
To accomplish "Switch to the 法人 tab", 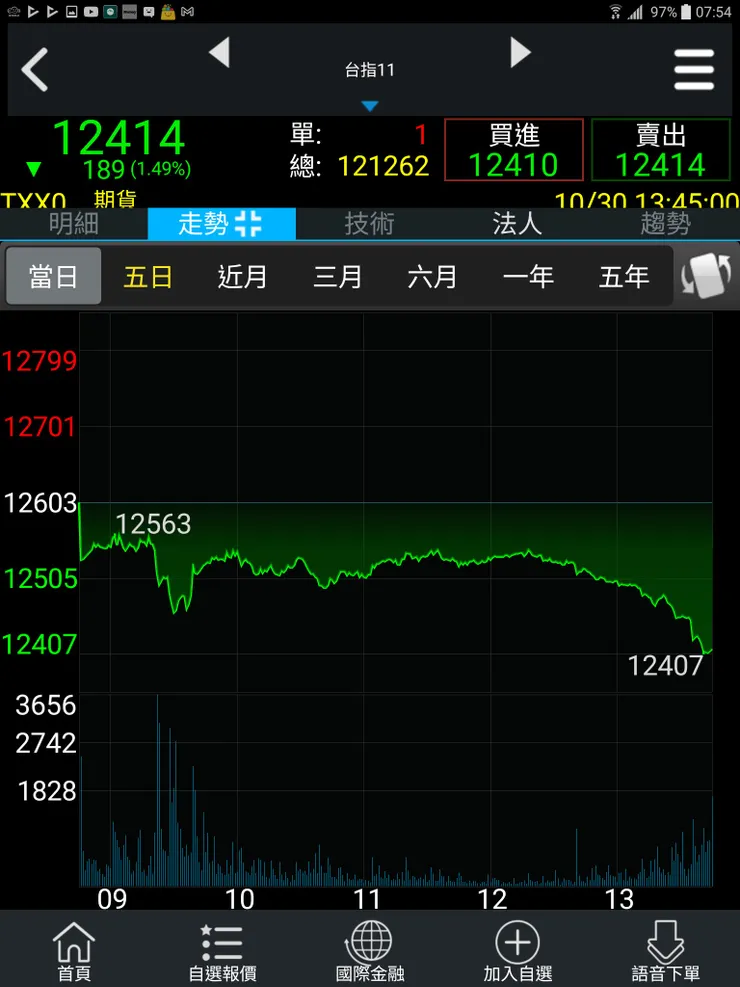I will (x=517, y=224).
